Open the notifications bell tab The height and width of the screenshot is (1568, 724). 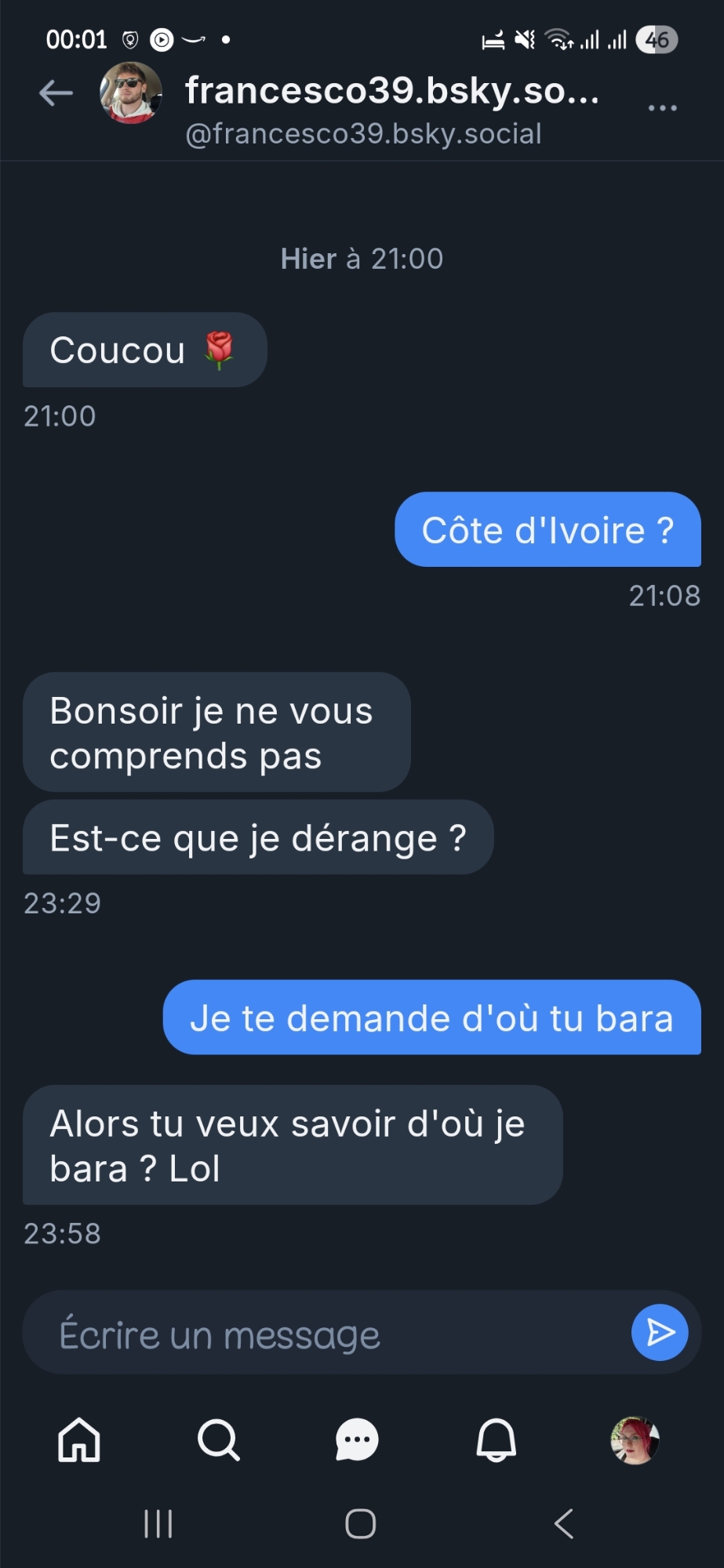496,1440
